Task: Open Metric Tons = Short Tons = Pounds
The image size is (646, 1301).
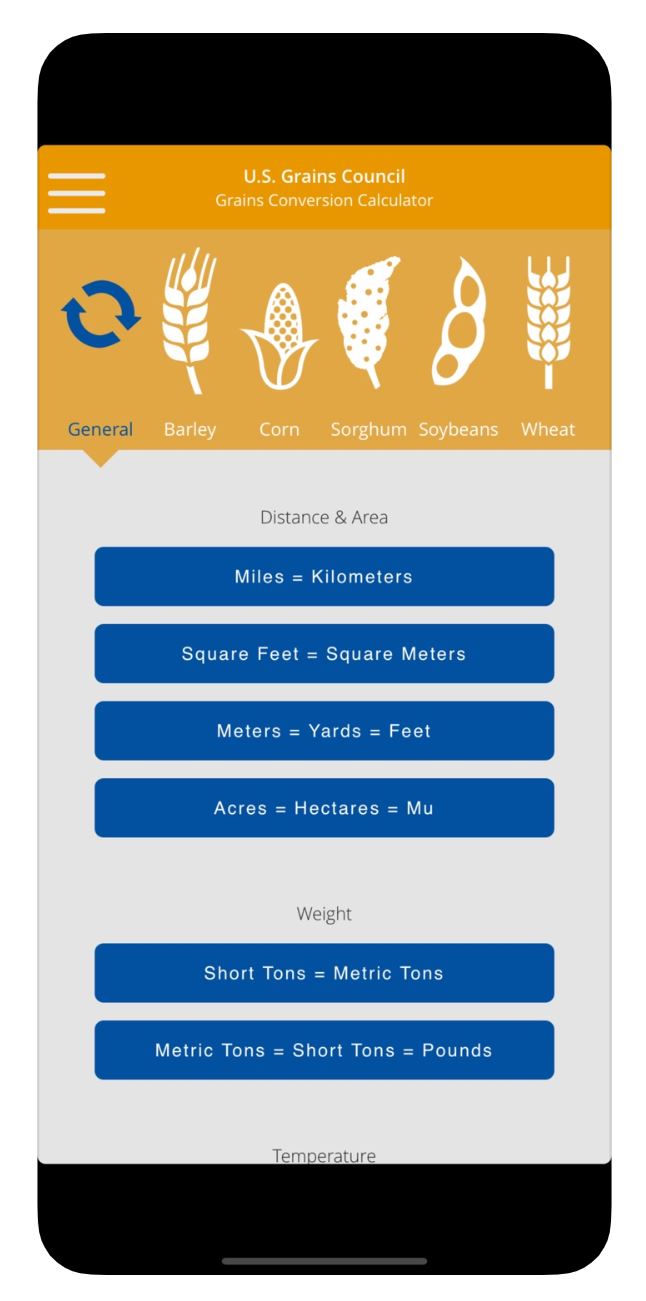Action: click(x=324, y=1050)
